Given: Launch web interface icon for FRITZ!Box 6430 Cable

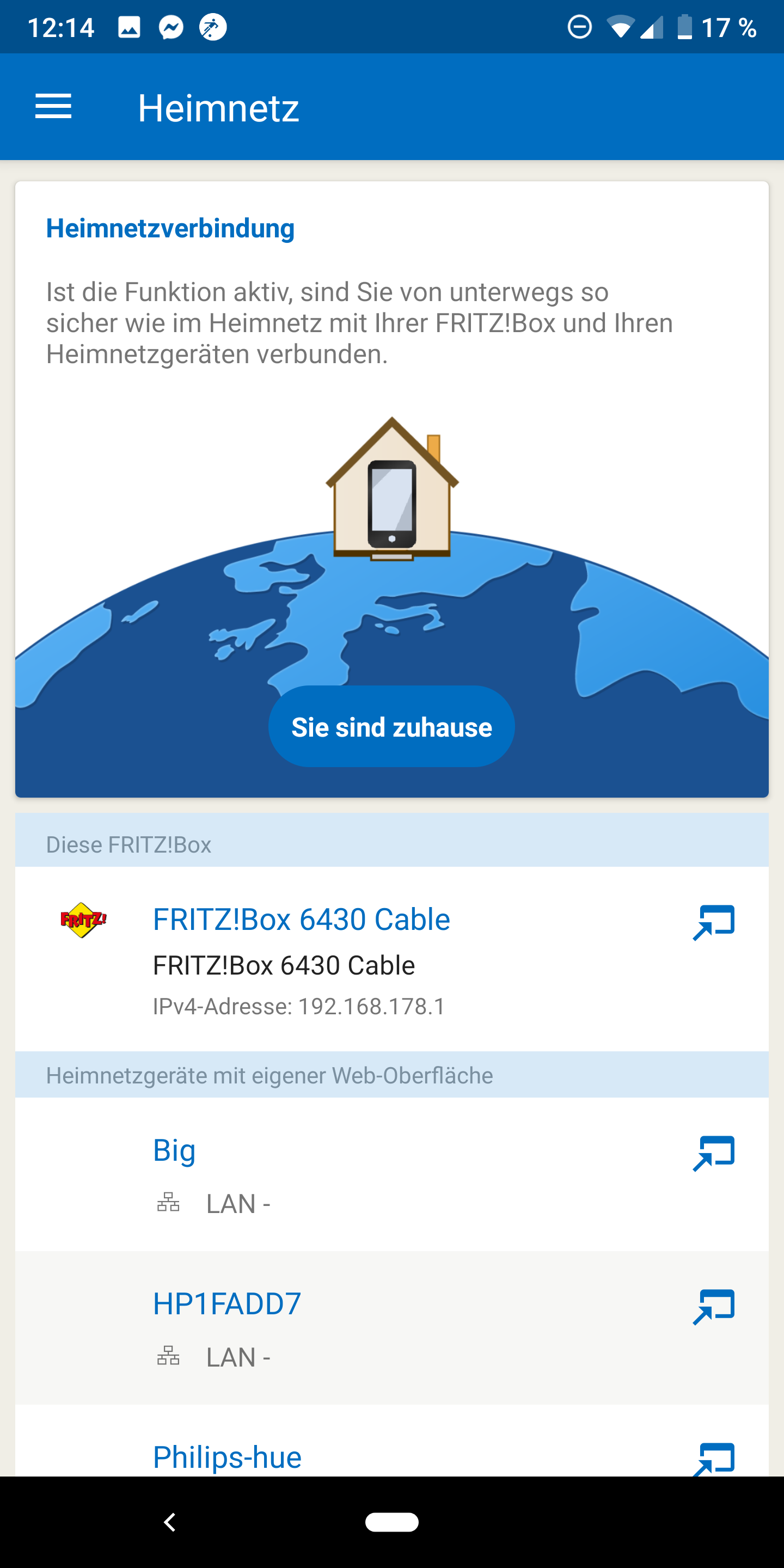Looking at the screenshot, I should coord(713,922).
